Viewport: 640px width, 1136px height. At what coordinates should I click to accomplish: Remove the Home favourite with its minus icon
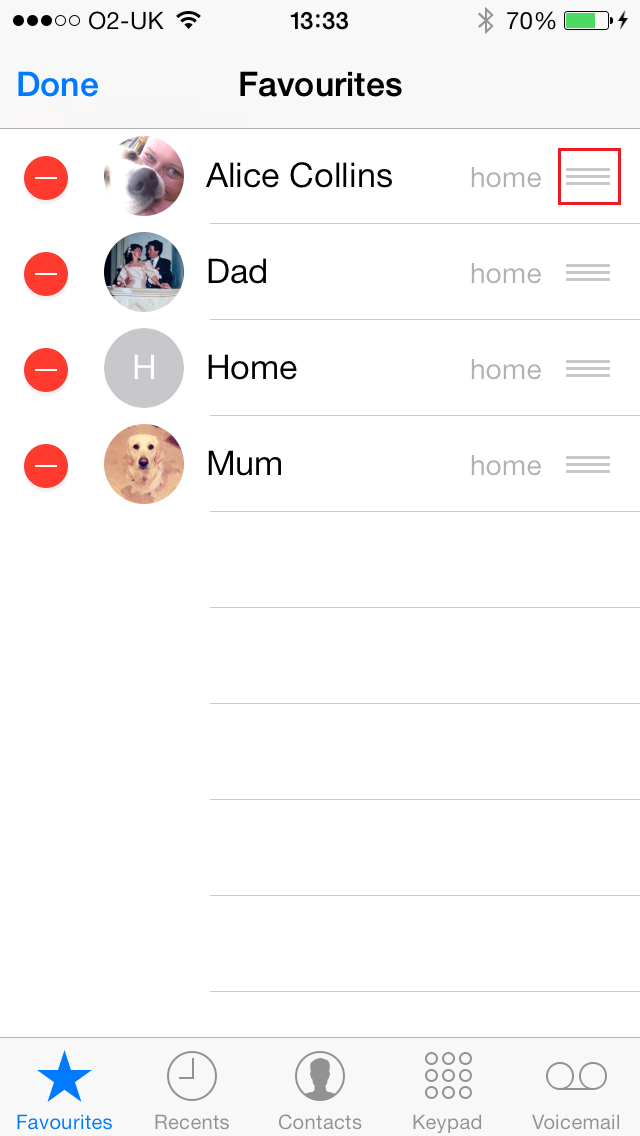coord(46,369)
